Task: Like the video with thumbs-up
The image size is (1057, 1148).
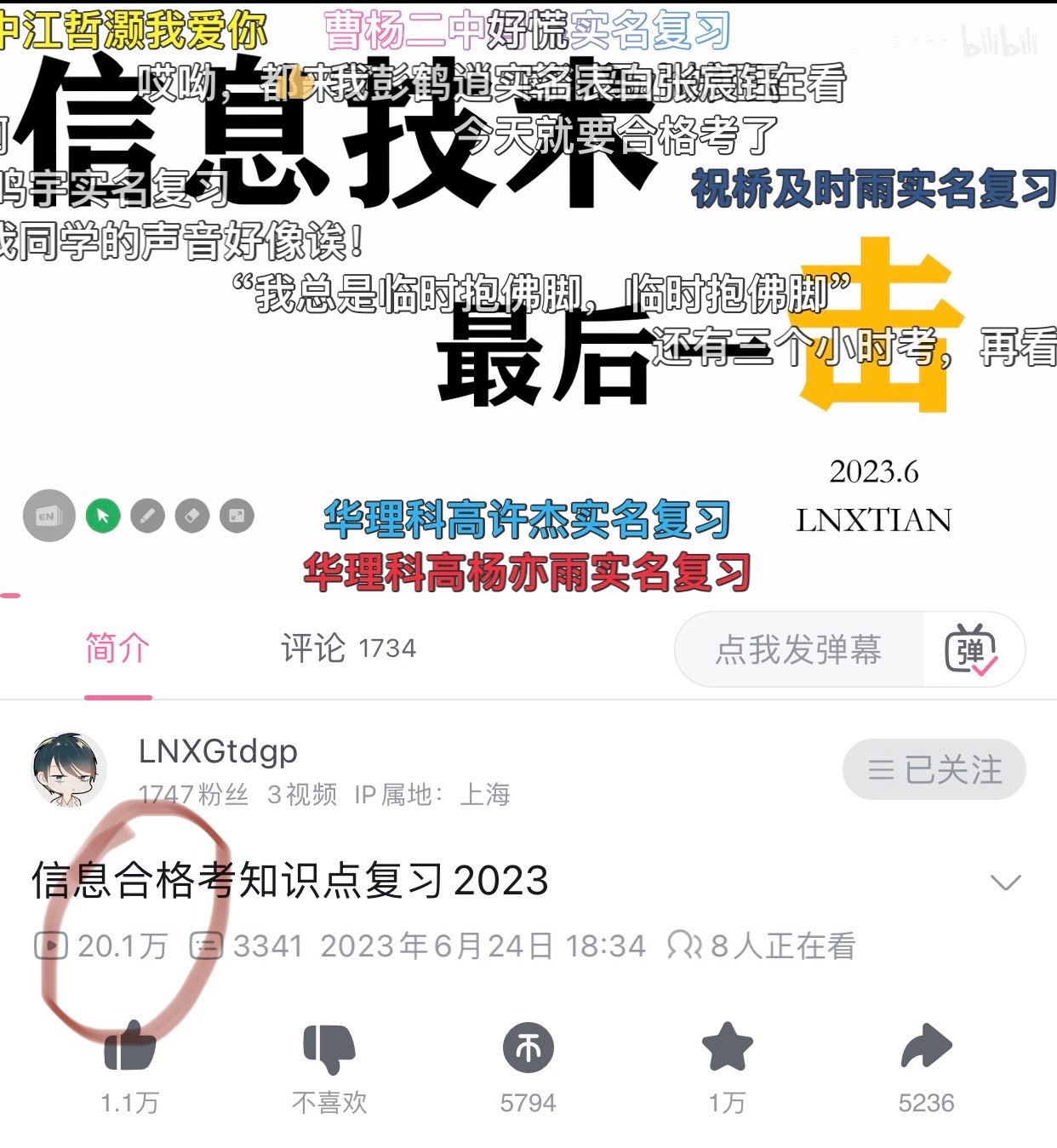Action: point(129,1048)
